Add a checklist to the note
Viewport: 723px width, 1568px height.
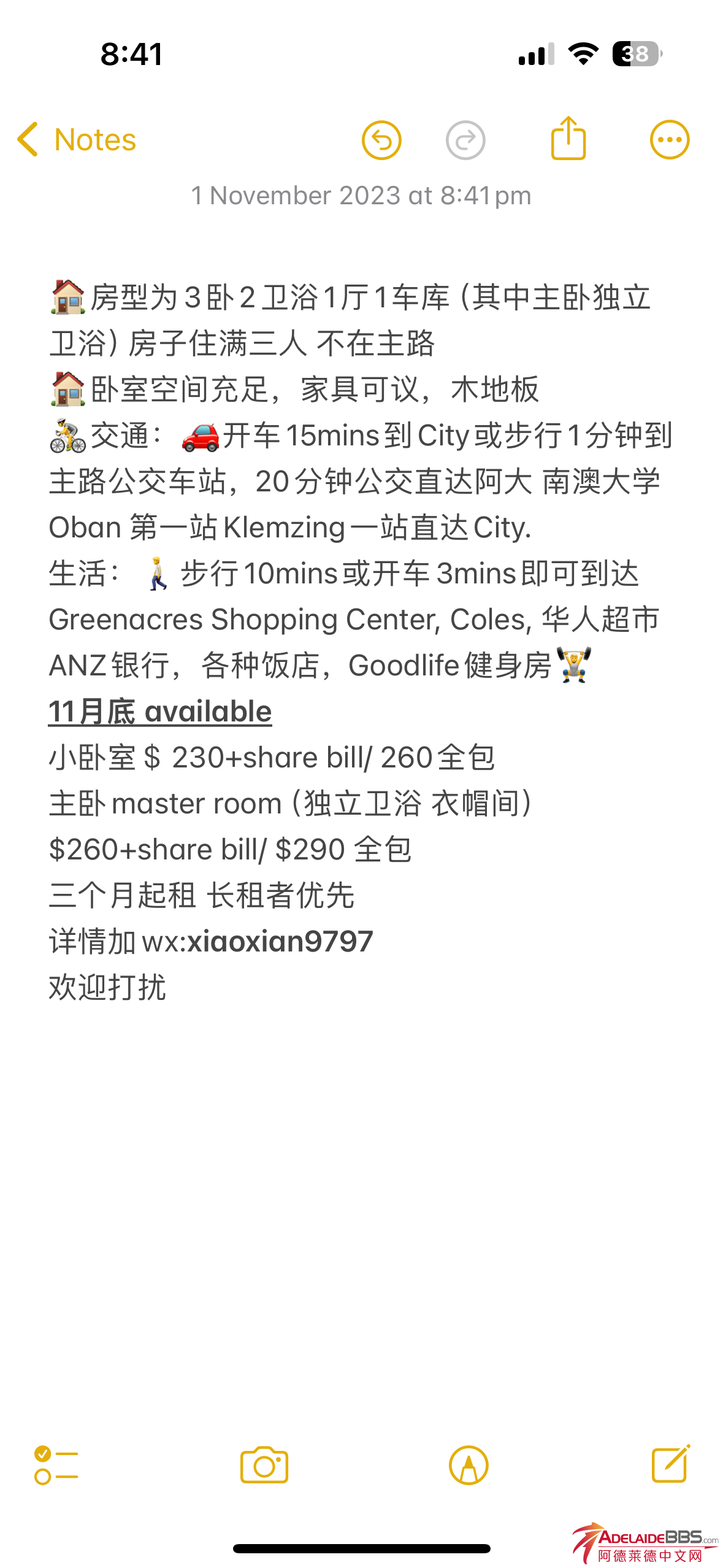tap(56, 1465)
